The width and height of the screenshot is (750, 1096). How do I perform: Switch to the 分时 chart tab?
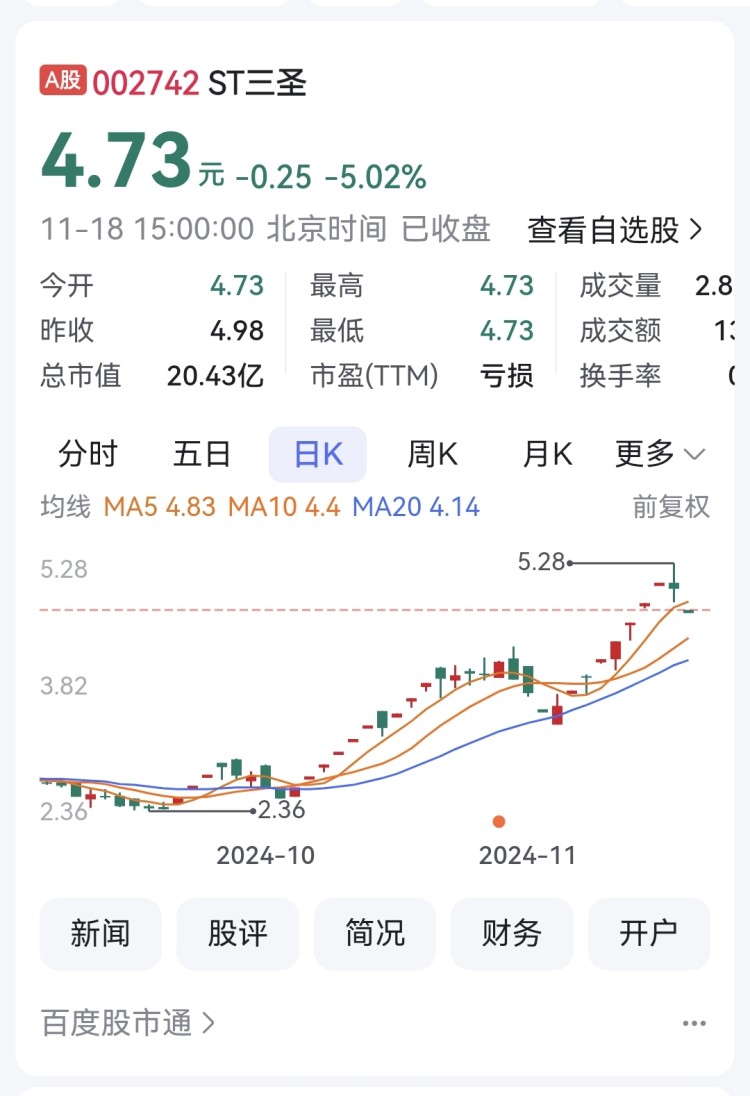90,453
